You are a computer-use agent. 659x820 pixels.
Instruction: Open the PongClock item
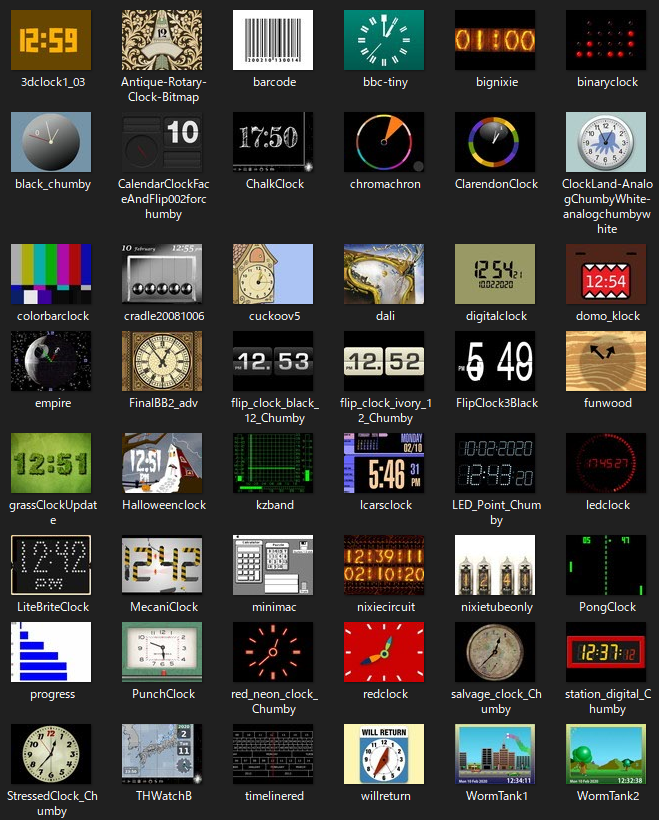coord(606,564)
